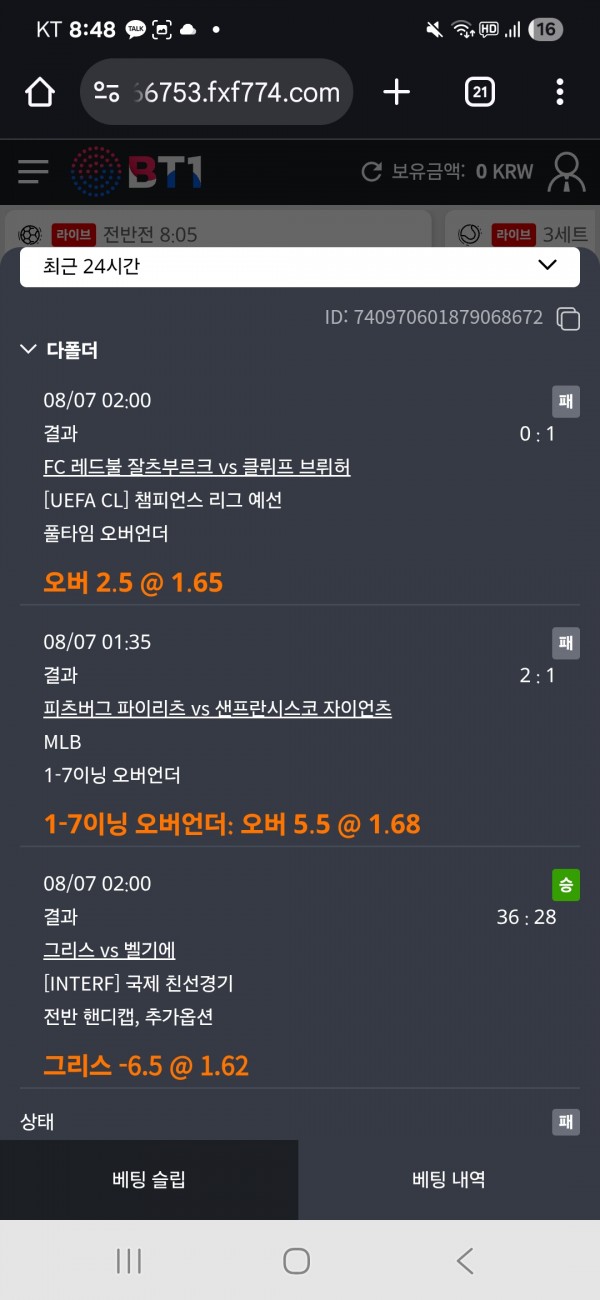
Task: Refresh the 보유금액 balance
Action: pos(371,172)
